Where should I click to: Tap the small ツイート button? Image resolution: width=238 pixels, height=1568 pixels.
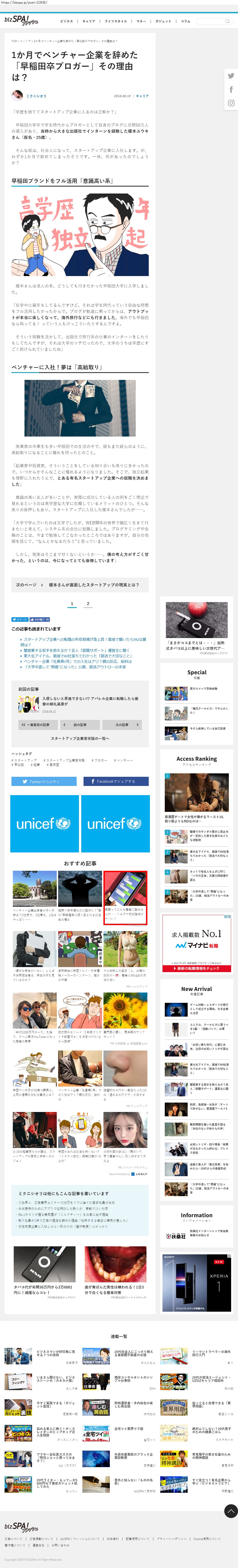point(19,619)
